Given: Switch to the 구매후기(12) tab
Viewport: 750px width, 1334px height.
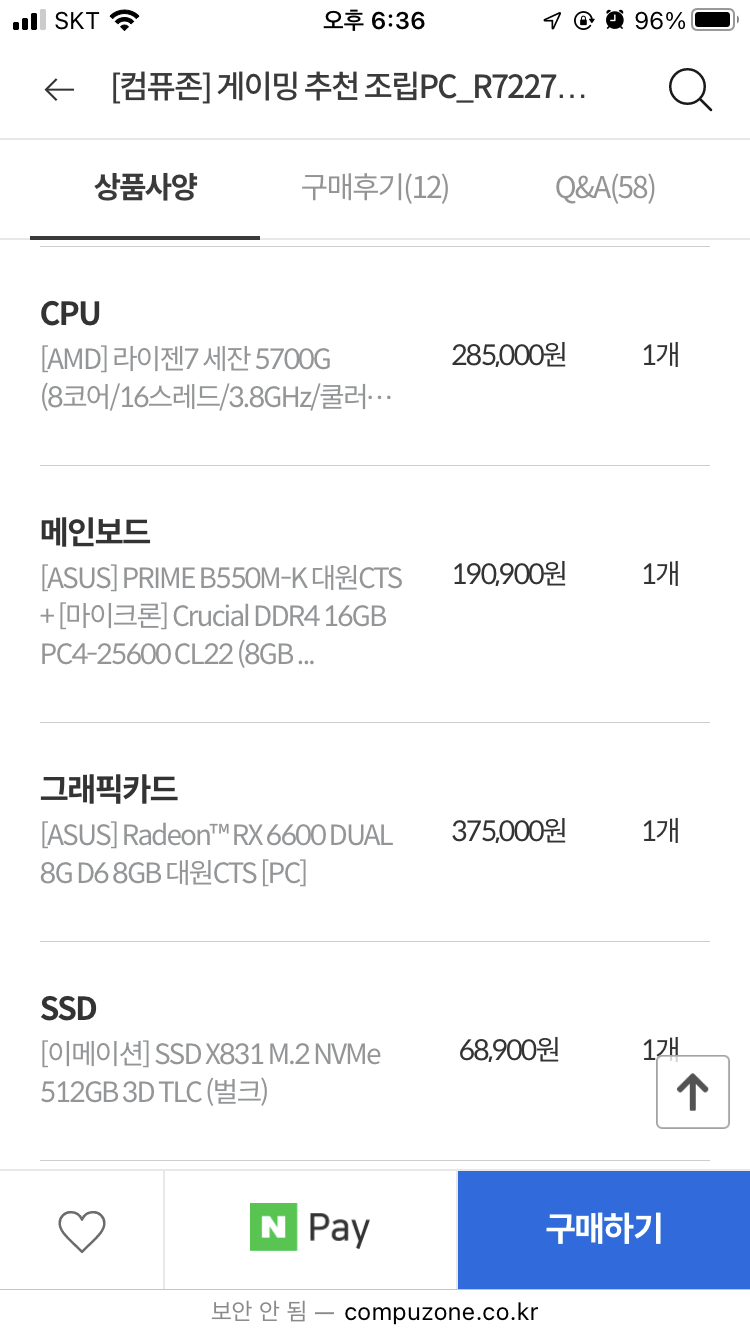Looking at the screenshot, I should (x=375, y=187).
